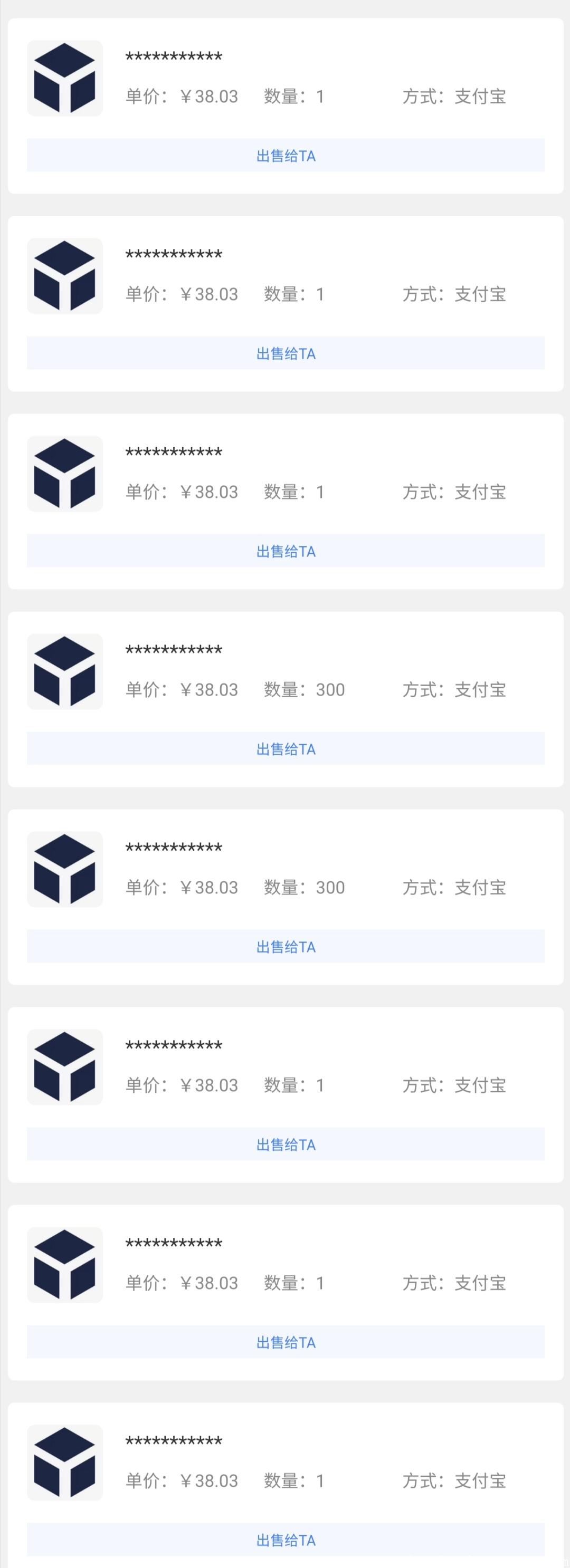The image size is (570, 1568).
Task: Tap 出售给TA on the sixth listing
Action: pos(285,1145)
